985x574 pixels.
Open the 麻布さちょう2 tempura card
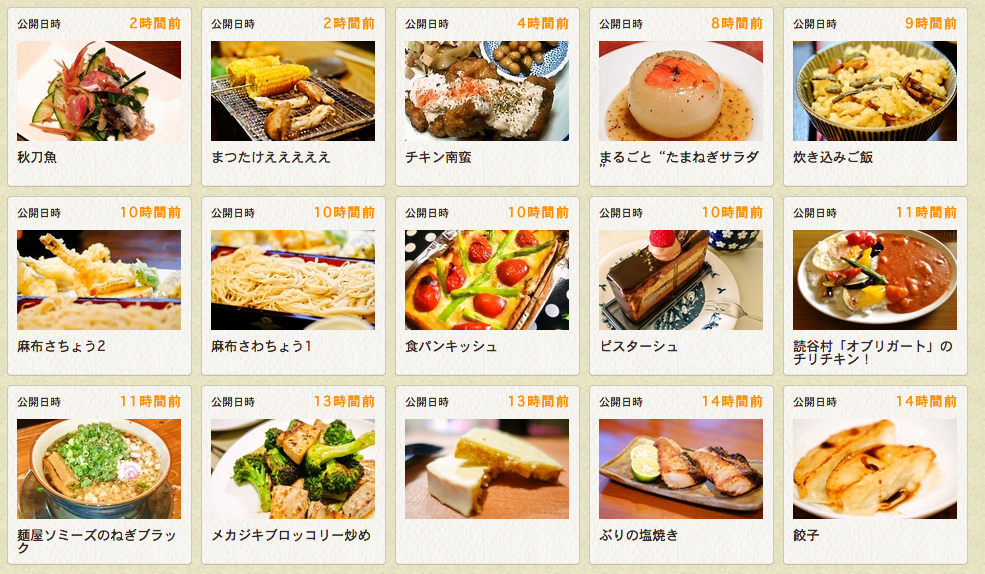point(99,280)
